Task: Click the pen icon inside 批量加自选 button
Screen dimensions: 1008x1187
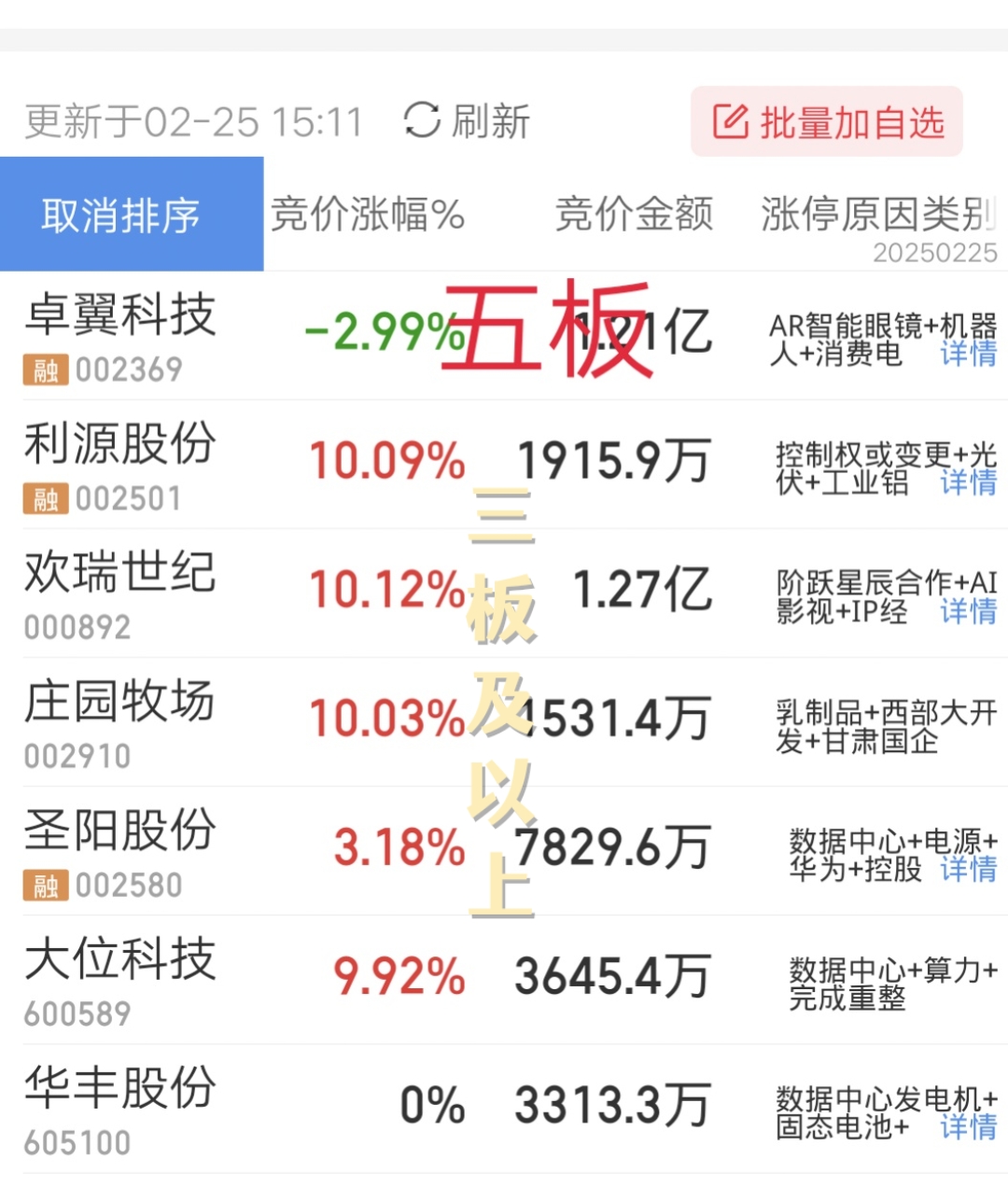Action: coord(730,120)
